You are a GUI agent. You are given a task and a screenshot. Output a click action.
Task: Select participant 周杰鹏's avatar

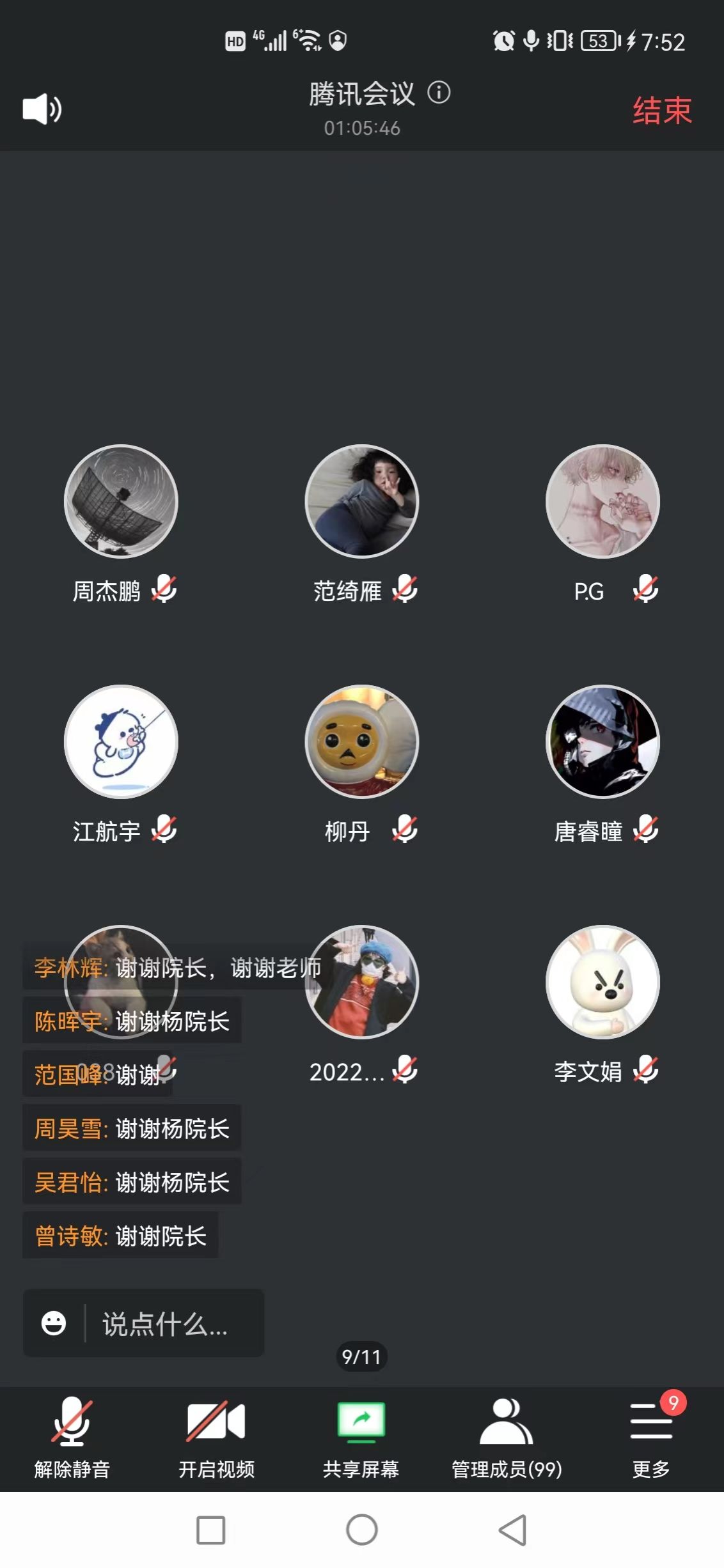tap(121, 501)
